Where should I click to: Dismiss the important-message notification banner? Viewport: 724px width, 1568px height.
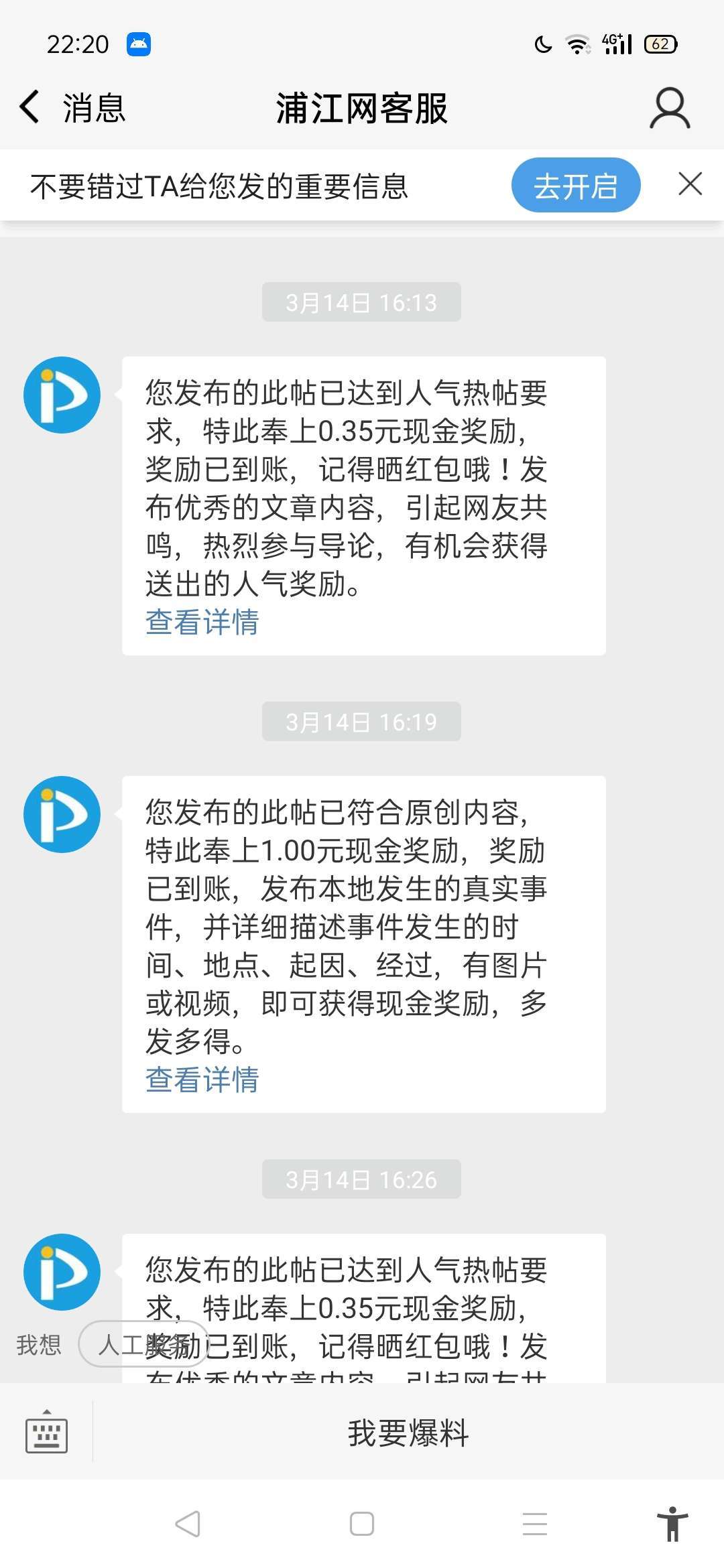tap(690, 184)
